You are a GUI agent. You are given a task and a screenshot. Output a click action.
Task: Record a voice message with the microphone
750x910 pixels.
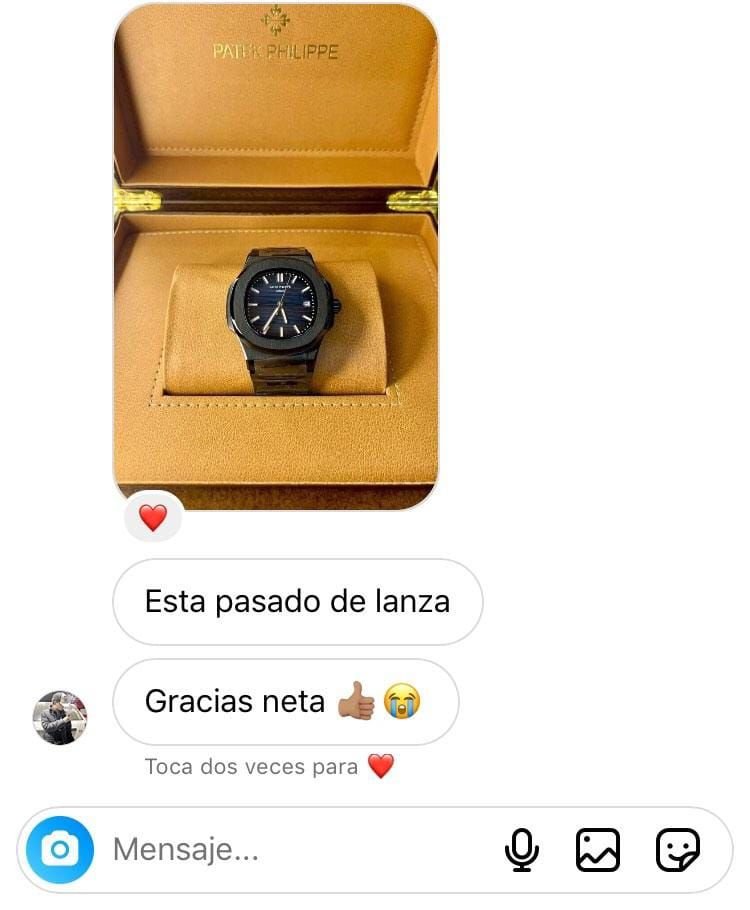[x=521, y=850]
